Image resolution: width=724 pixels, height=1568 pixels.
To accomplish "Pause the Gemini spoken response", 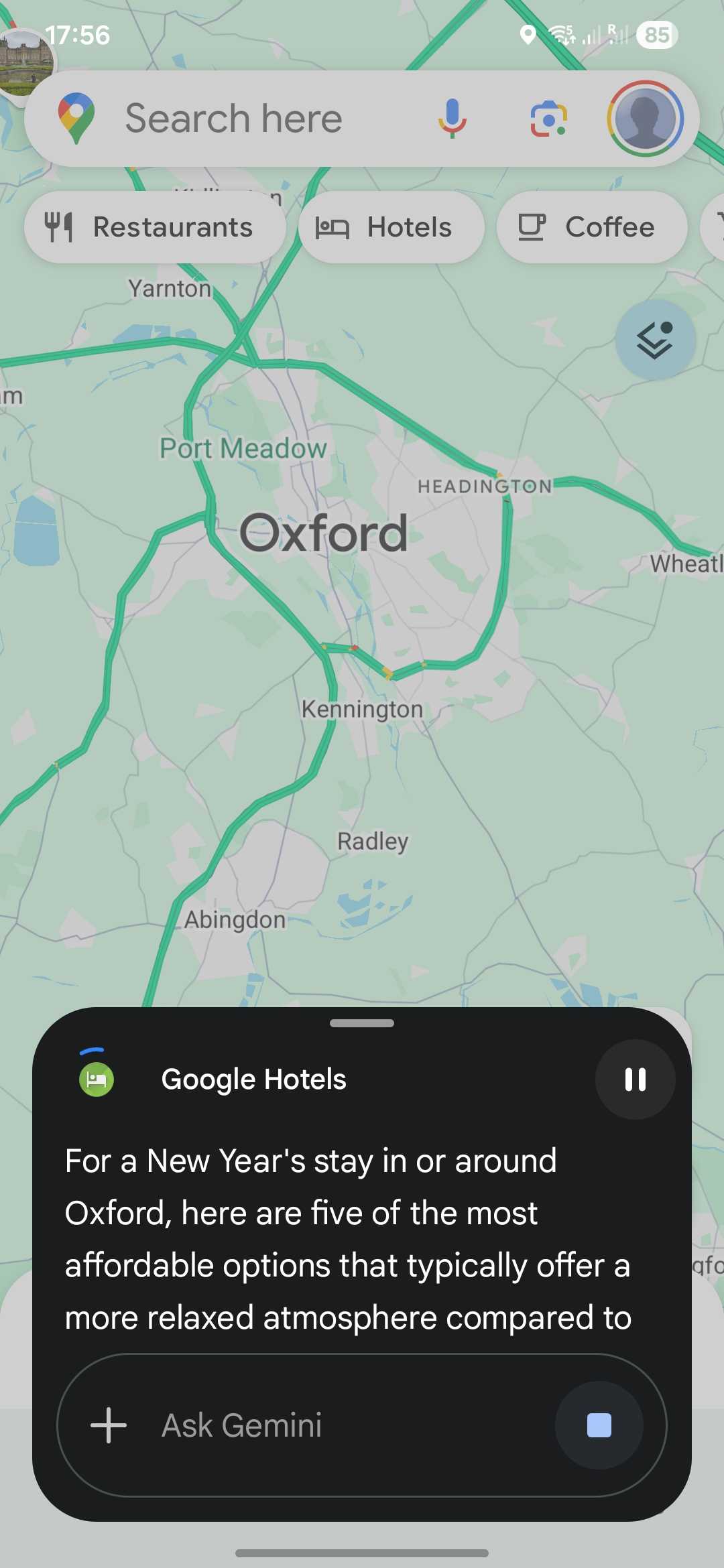I will coord(635,1080).
